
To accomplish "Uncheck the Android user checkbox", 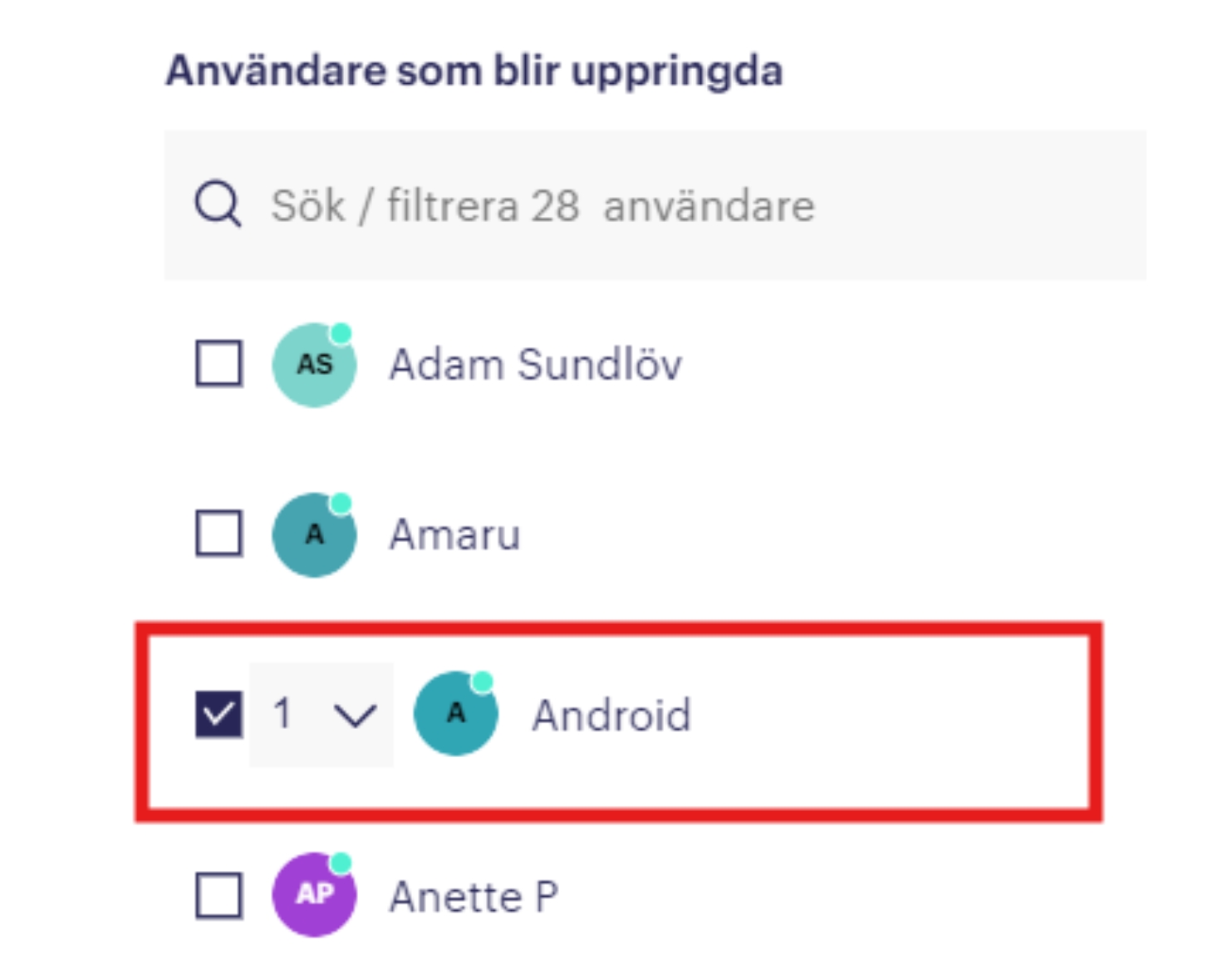I will pyautogui.click(x=218, y=714).
